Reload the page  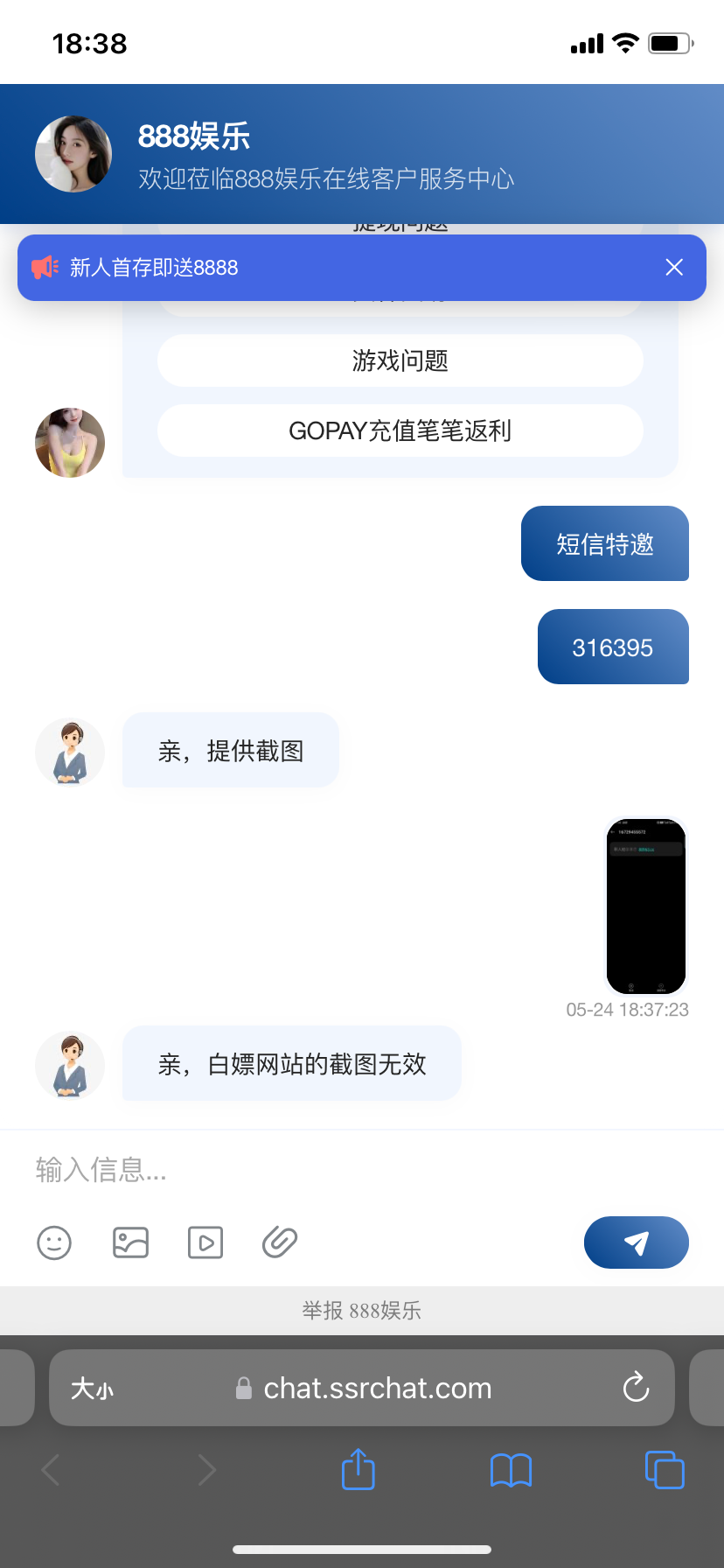pyautogui.click(x=636, y=1388)
